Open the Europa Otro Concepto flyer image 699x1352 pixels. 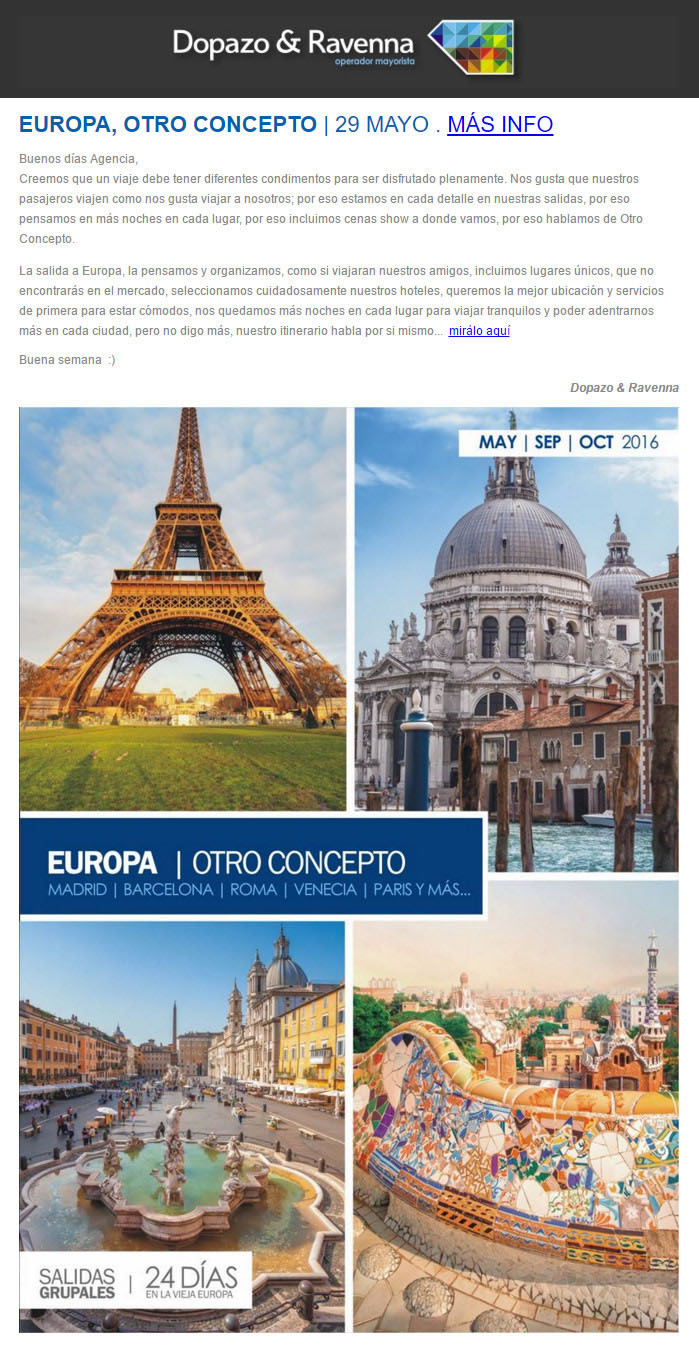tap(349, 869)
